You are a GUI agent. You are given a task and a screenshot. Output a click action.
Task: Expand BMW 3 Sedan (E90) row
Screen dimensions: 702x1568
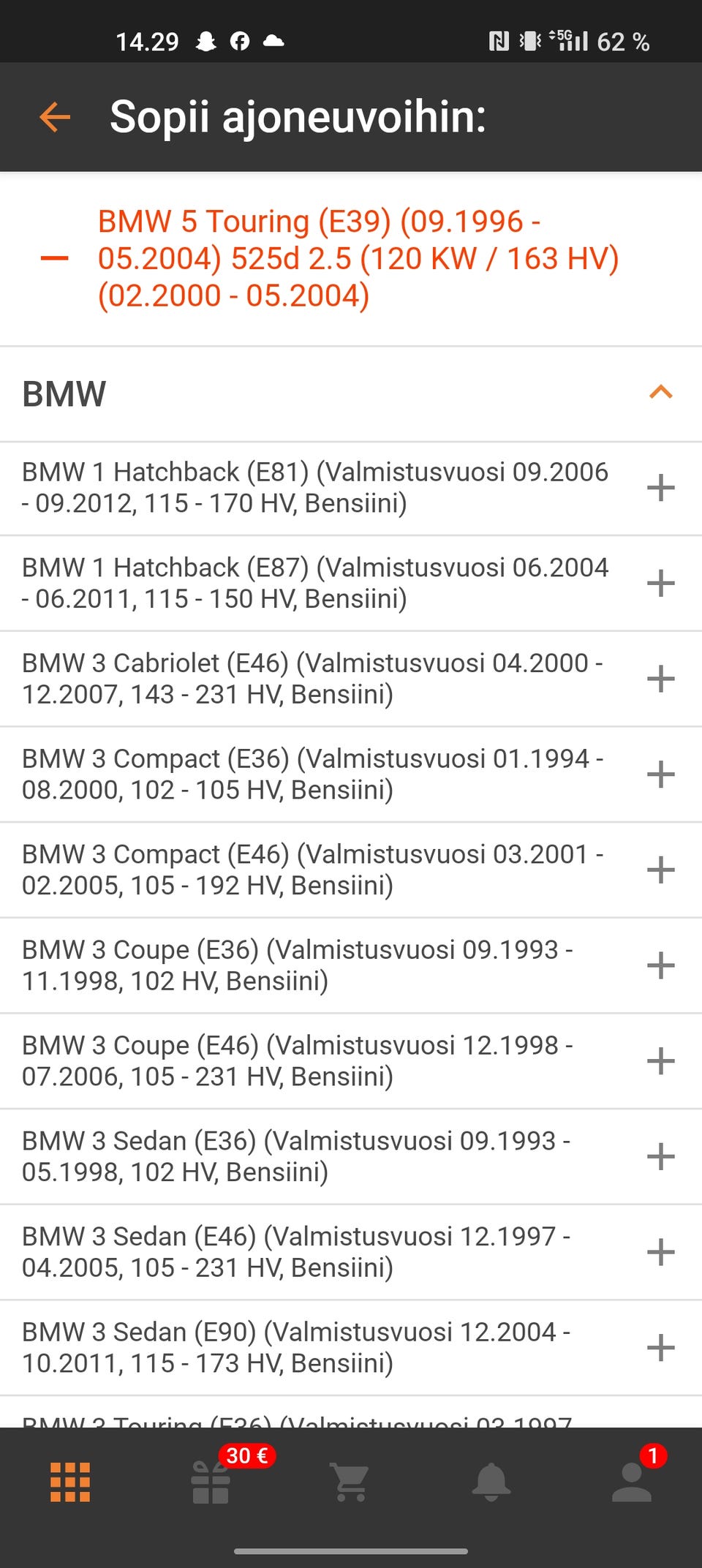pos(660,1348)
